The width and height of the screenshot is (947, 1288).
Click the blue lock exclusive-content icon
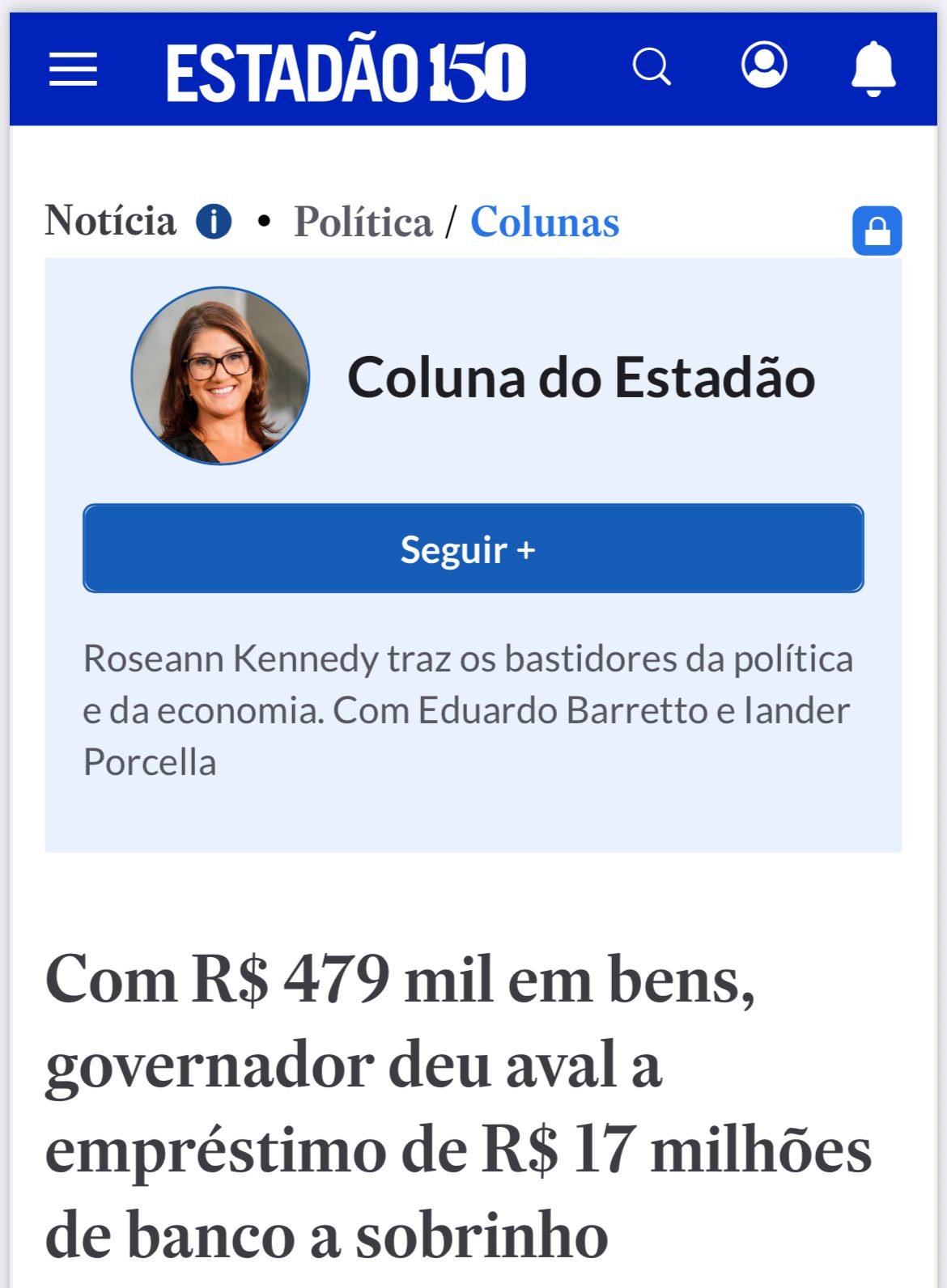[877, 232]
